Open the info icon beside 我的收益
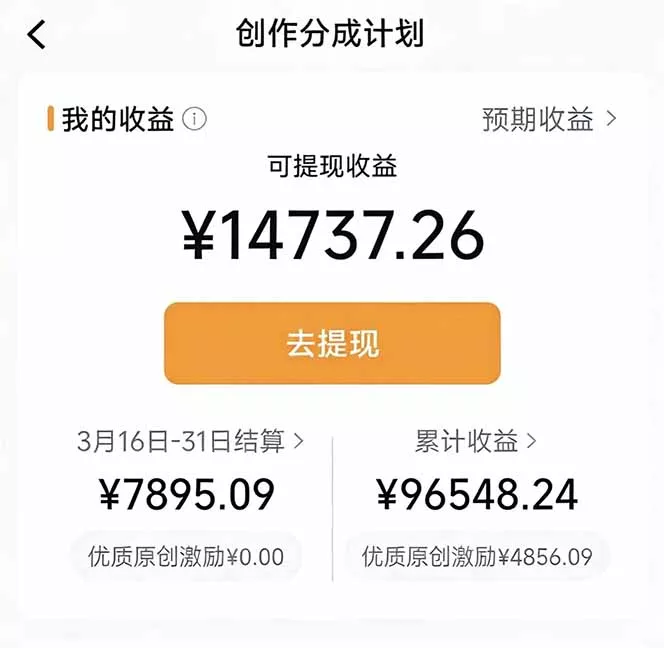This screenshot has height=648, width=664. coord(195,120)
